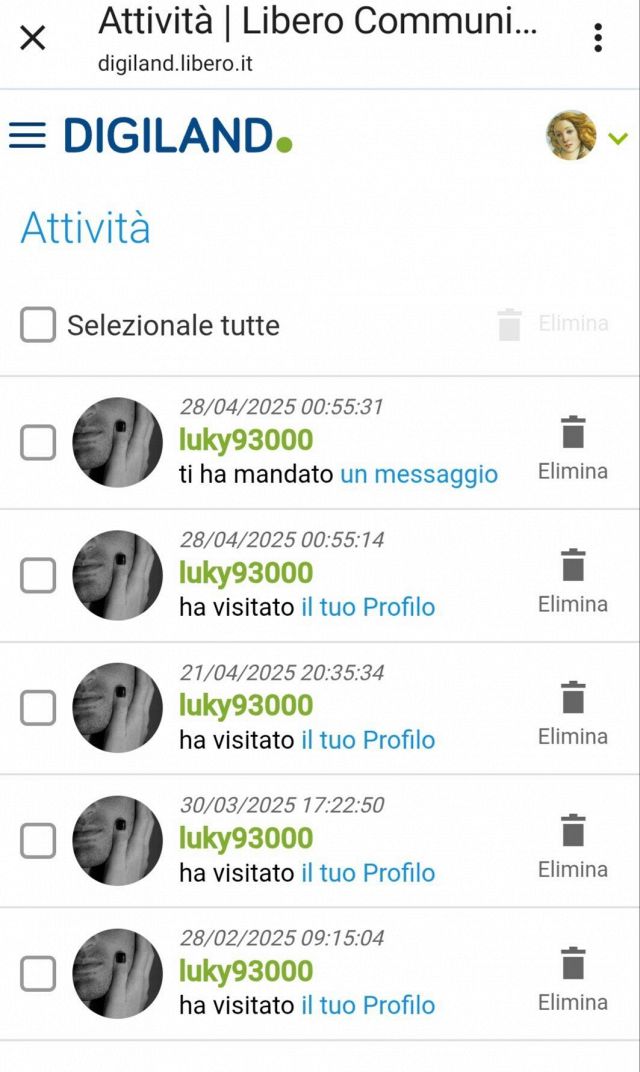Open luky93000 profile from 21/04/2025 entry

(x=246, y=705)
